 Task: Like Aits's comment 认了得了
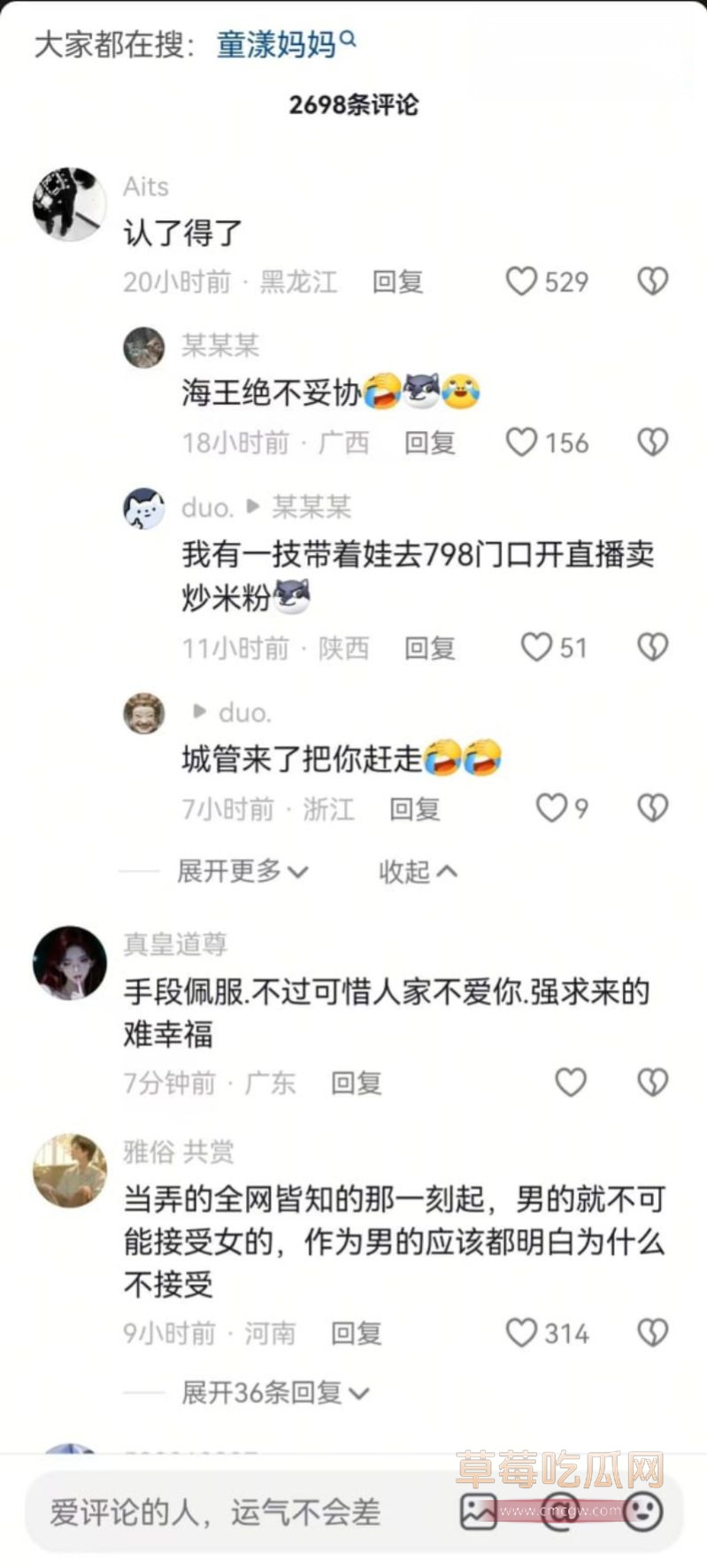pos(520,282)
